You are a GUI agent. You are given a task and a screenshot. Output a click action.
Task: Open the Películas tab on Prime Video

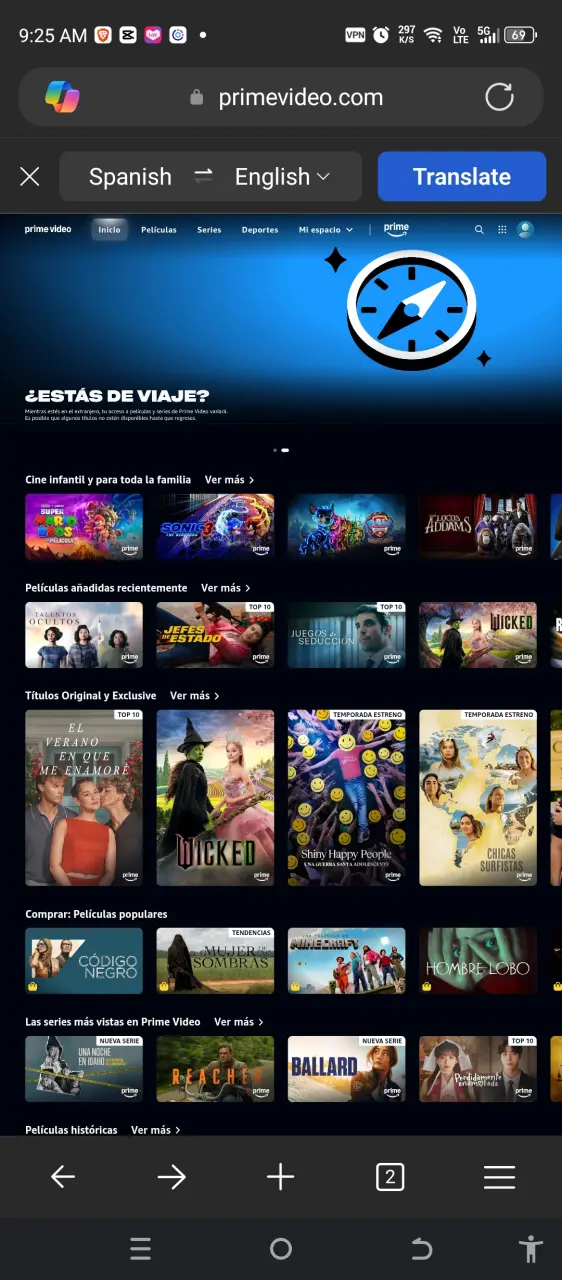[158, 230]
